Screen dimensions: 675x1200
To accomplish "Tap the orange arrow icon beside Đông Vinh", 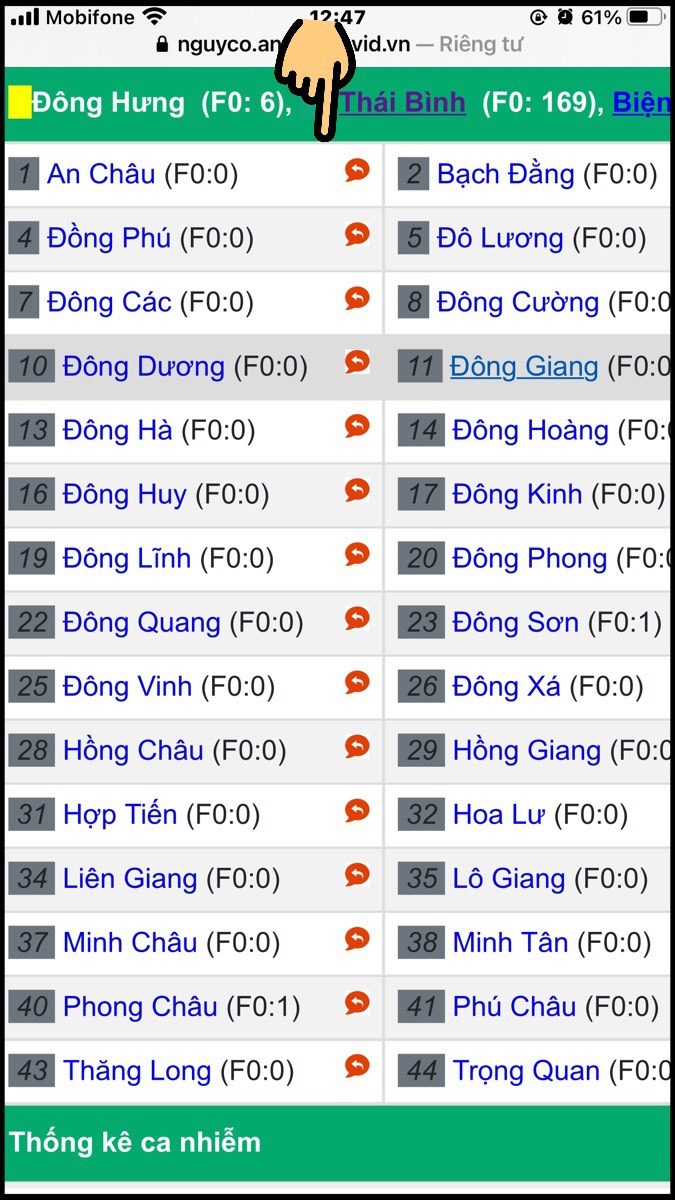I will tap(357, 683).
